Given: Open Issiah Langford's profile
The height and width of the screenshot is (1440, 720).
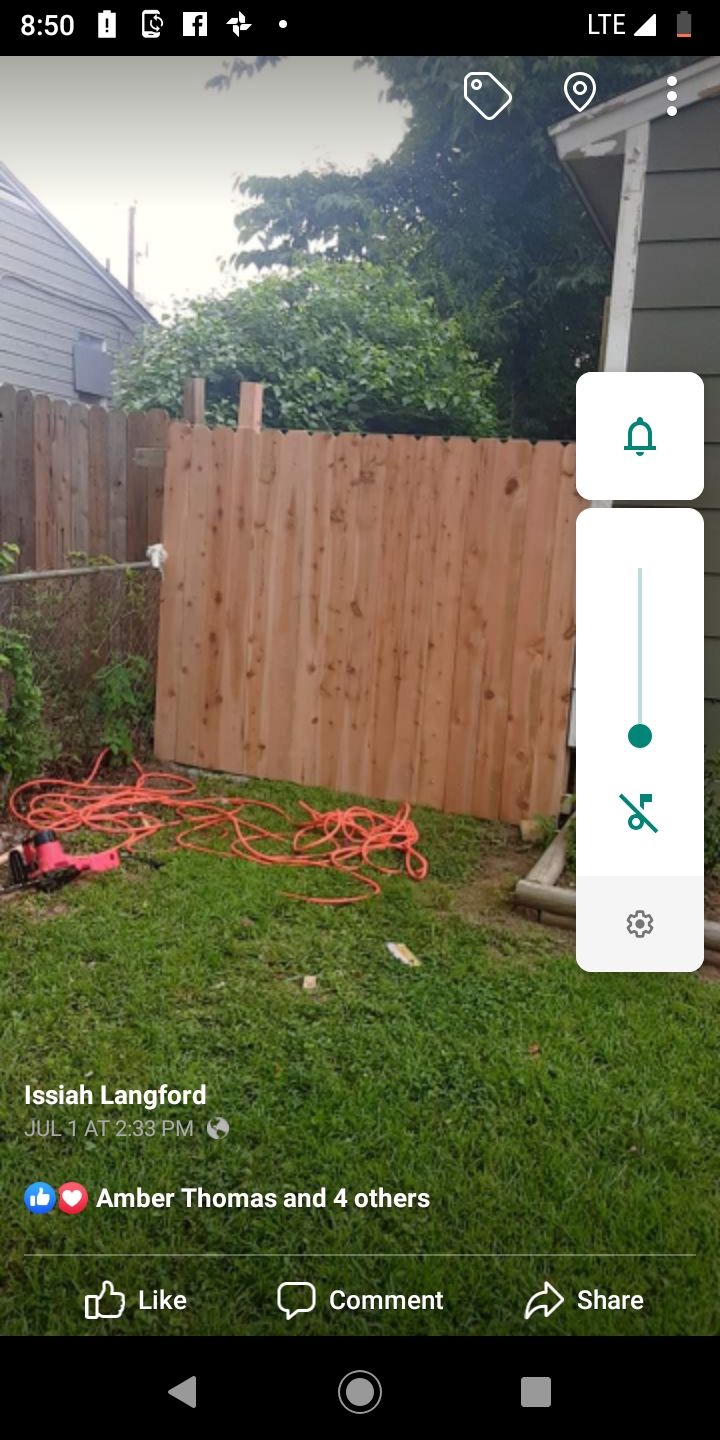Looking at the screenshot, I should pos(114,1094).
